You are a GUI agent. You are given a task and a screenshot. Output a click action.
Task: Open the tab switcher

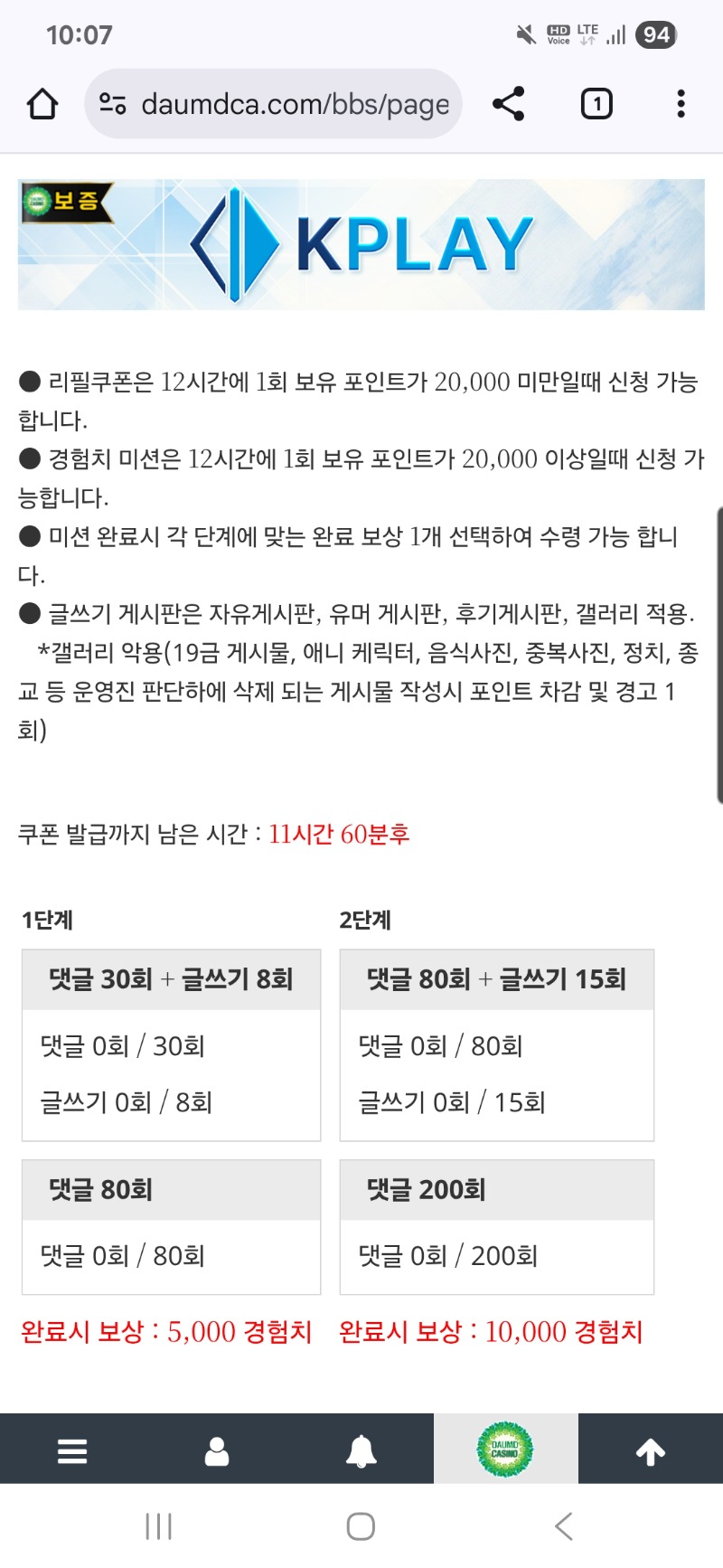(596, 104)
